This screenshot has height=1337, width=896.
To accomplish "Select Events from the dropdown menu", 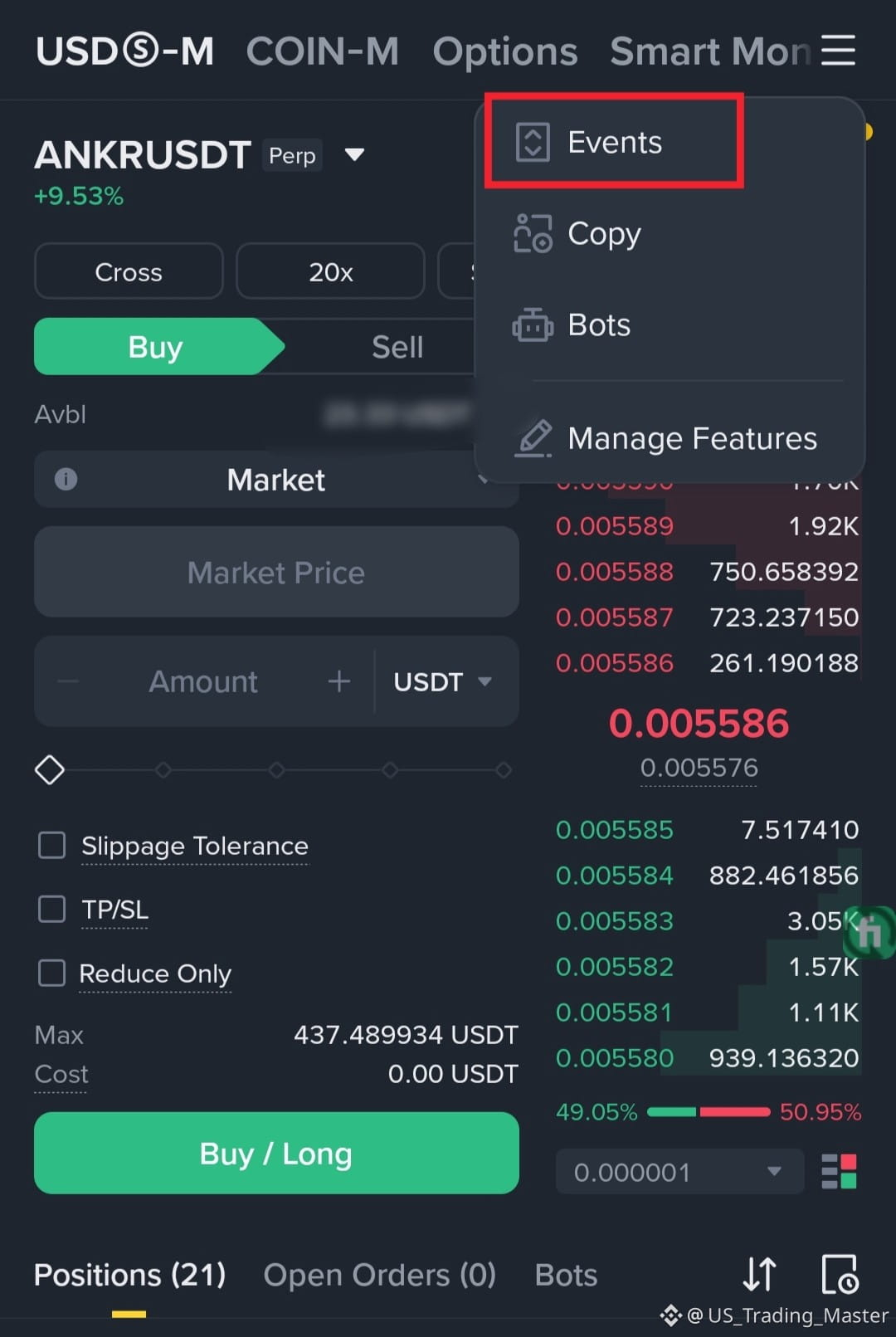I will [x=614, y=142].
